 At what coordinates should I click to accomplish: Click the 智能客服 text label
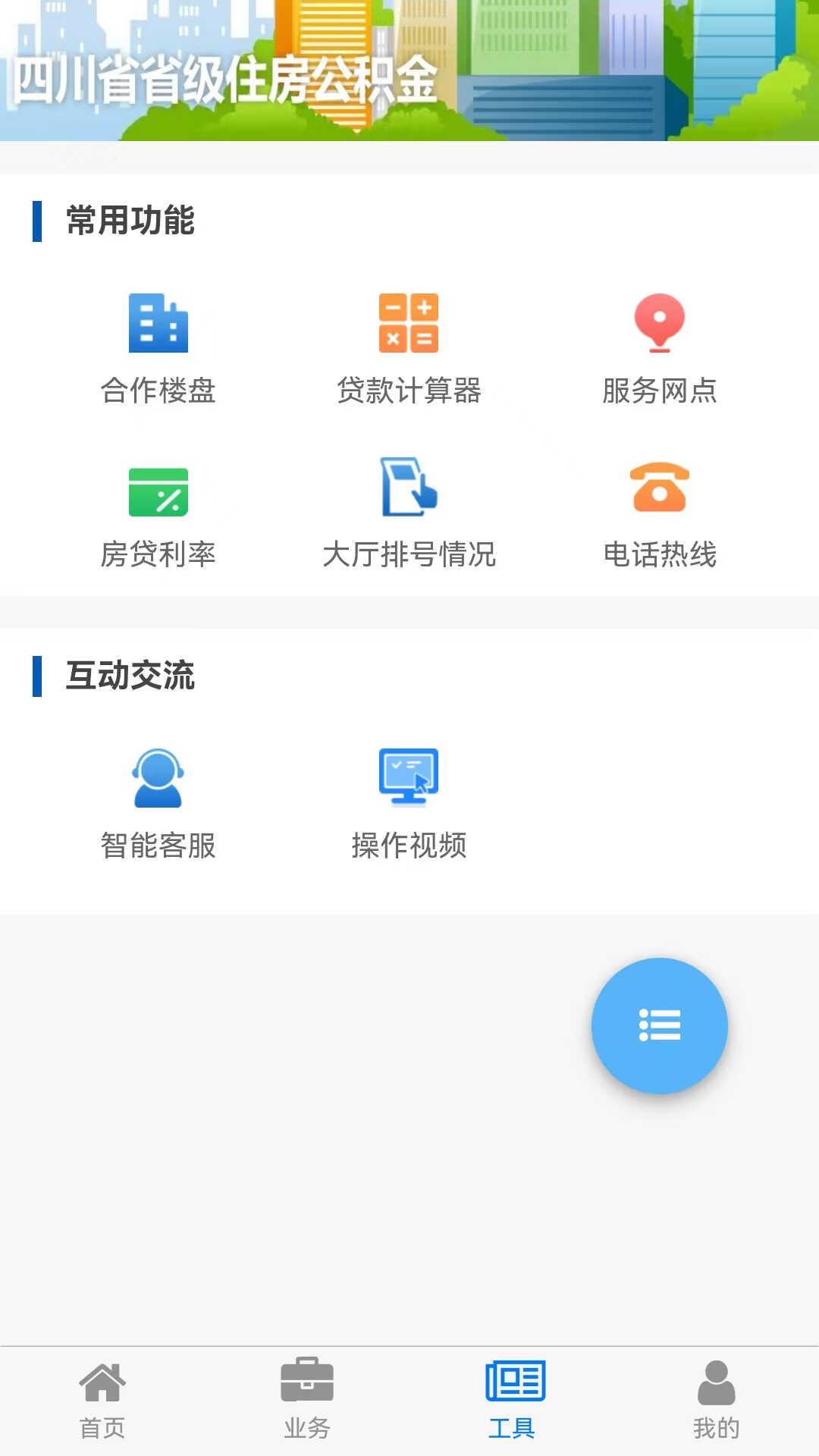click(156, 847)
